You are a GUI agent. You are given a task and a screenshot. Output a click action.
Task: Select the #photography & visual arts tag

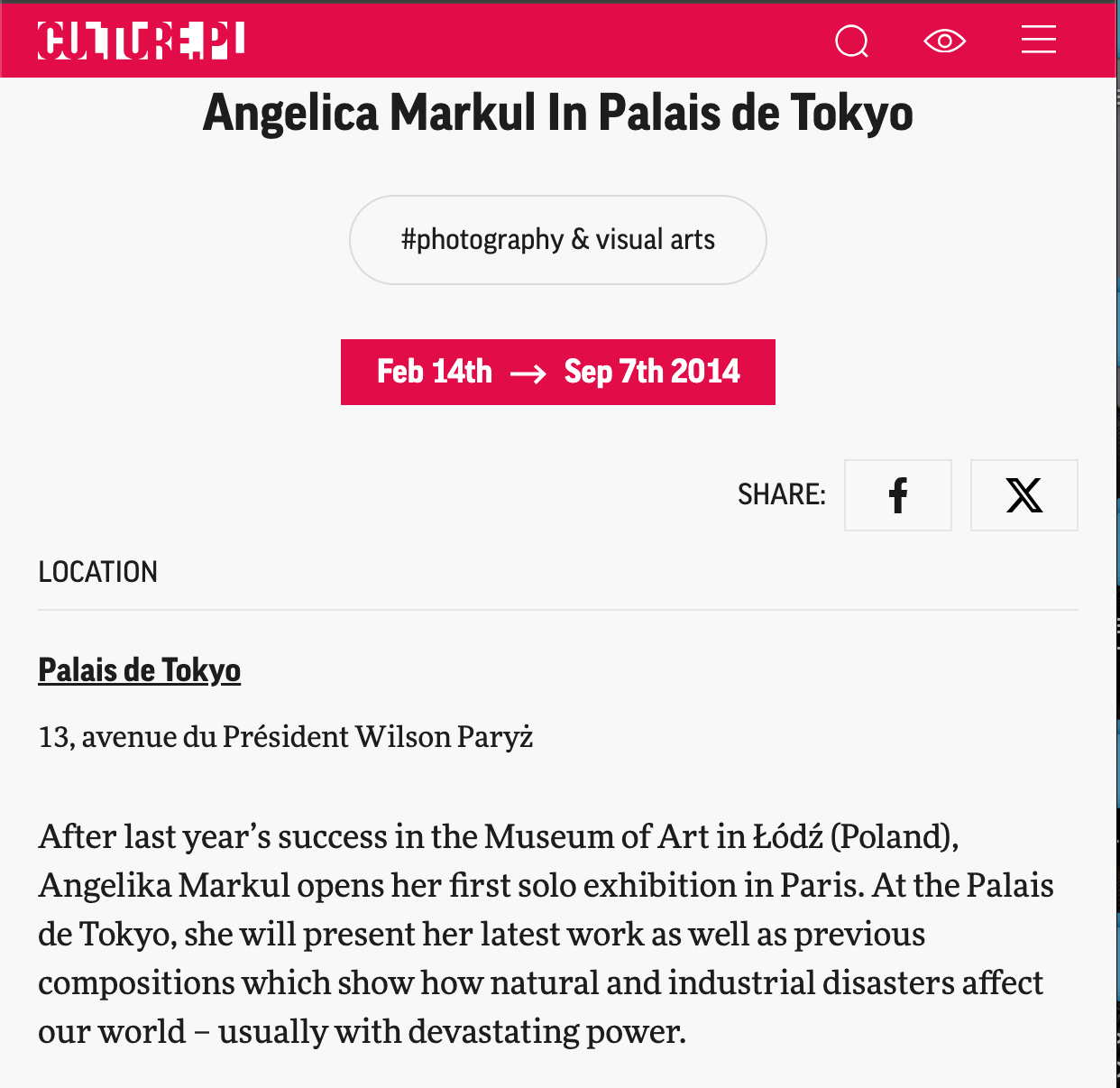[x=557, y=240]
